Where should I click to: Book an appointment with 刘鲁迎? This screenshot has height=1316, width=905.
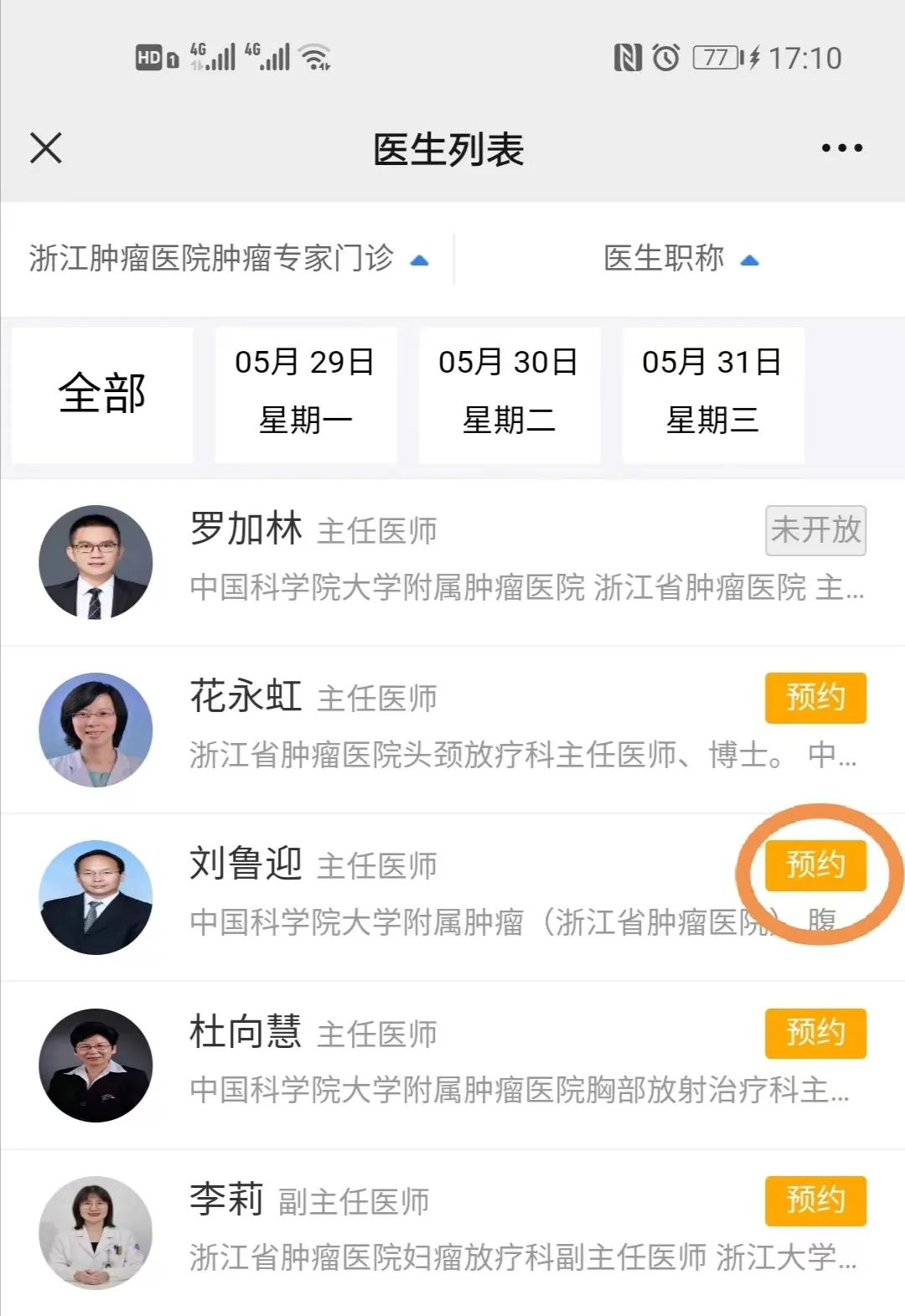[814, 865]
